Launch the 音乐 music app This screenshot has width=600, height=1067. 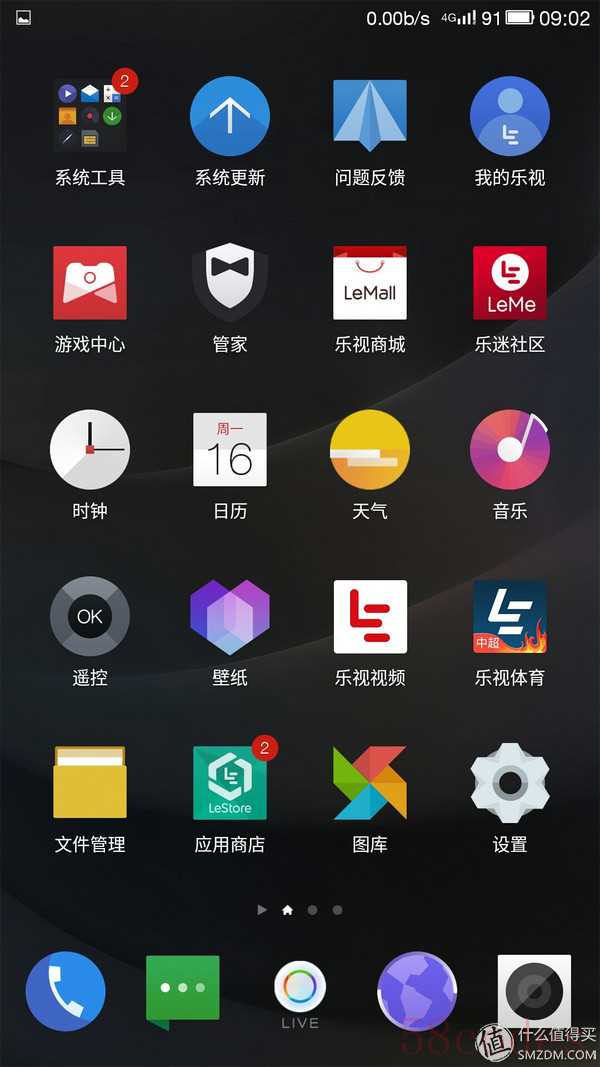(x=510, y=450)
